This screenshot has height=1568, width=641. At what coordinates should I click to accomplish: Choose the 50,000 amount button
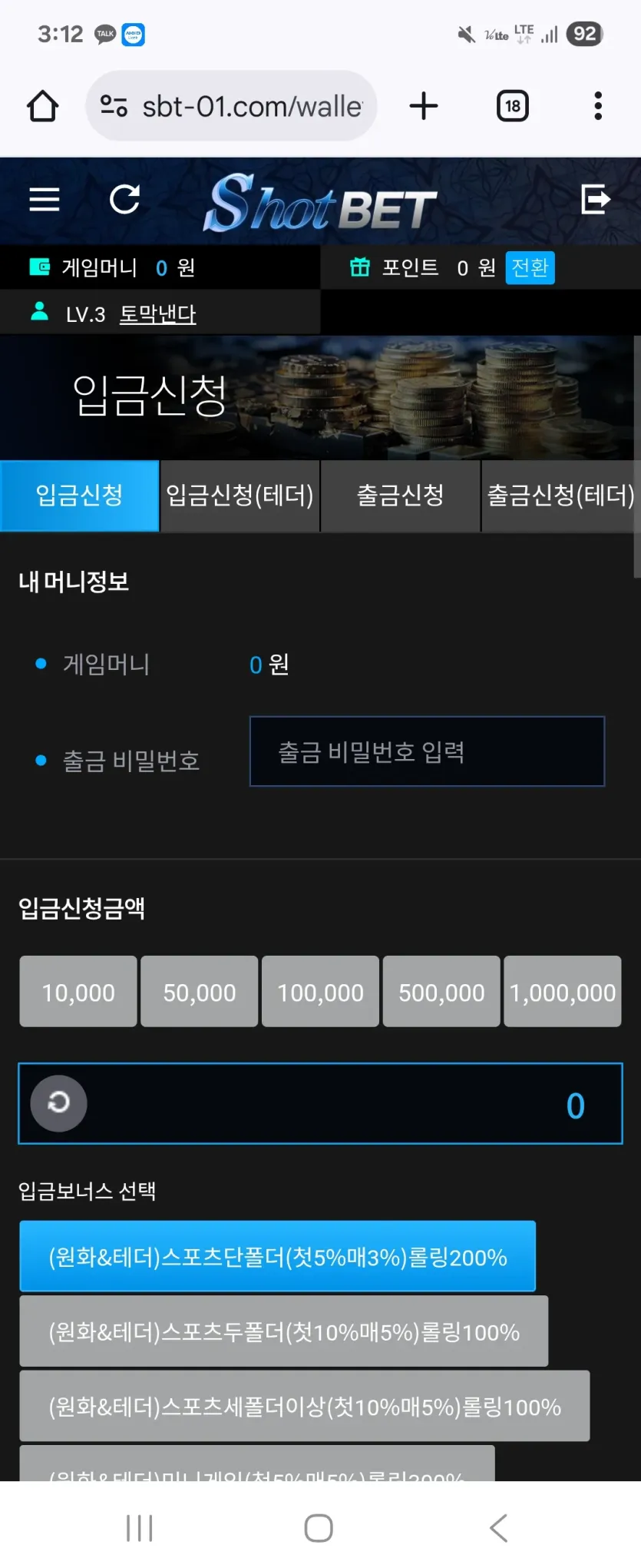pyautogui.click(x=200, y=992)
